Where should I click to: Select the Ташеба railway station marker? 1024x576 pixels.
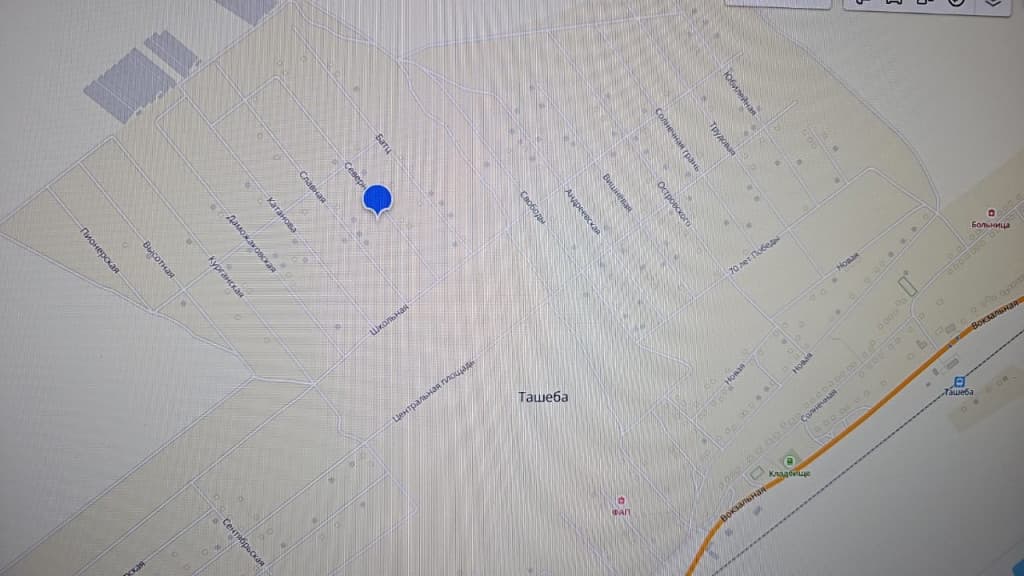pyautogui.click(x=959, y=381)
